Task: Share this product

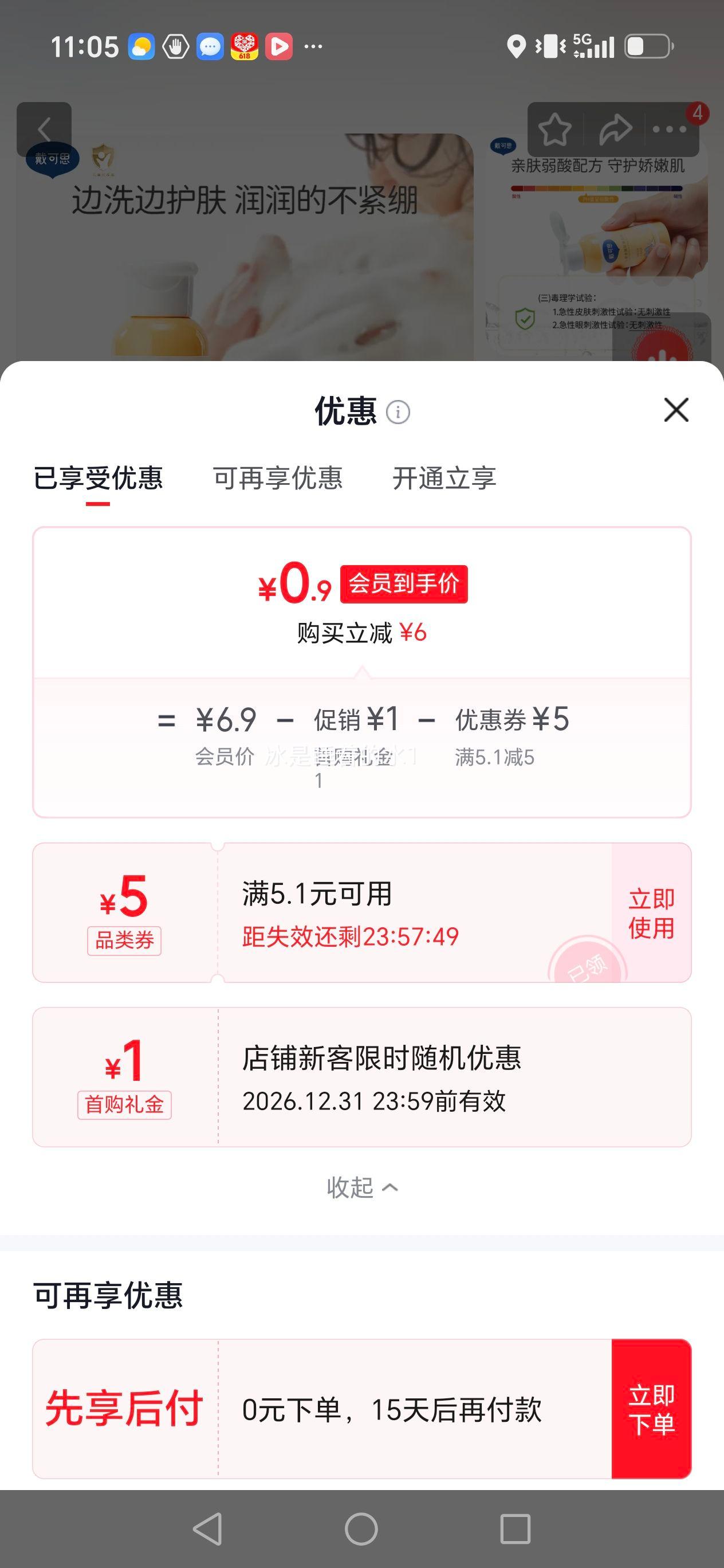Action: coord(615,129)
